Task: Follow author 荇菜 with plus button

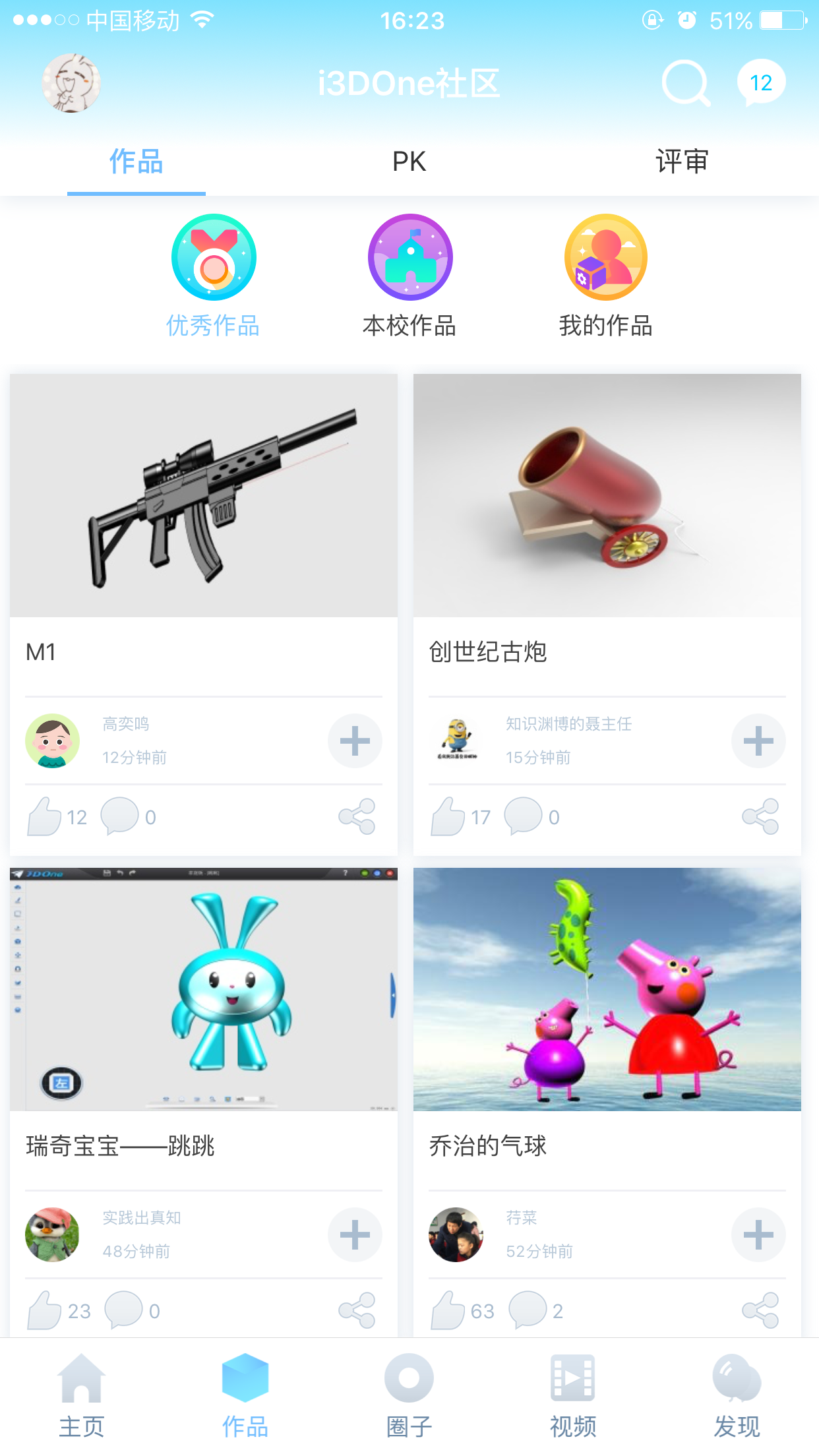Action: pos(758,1234)
